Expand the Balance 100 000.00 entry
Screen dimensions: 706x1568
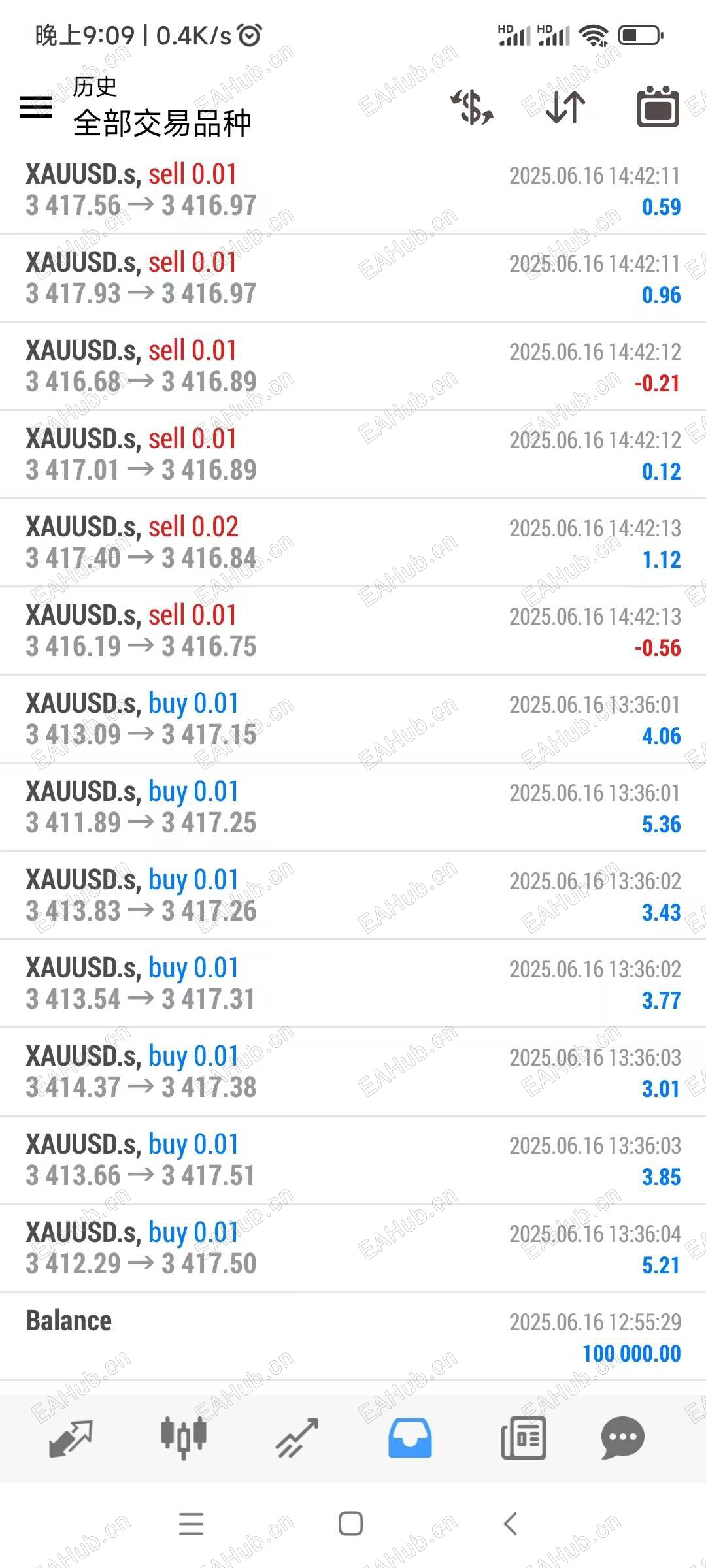(x=353, y=1337)
